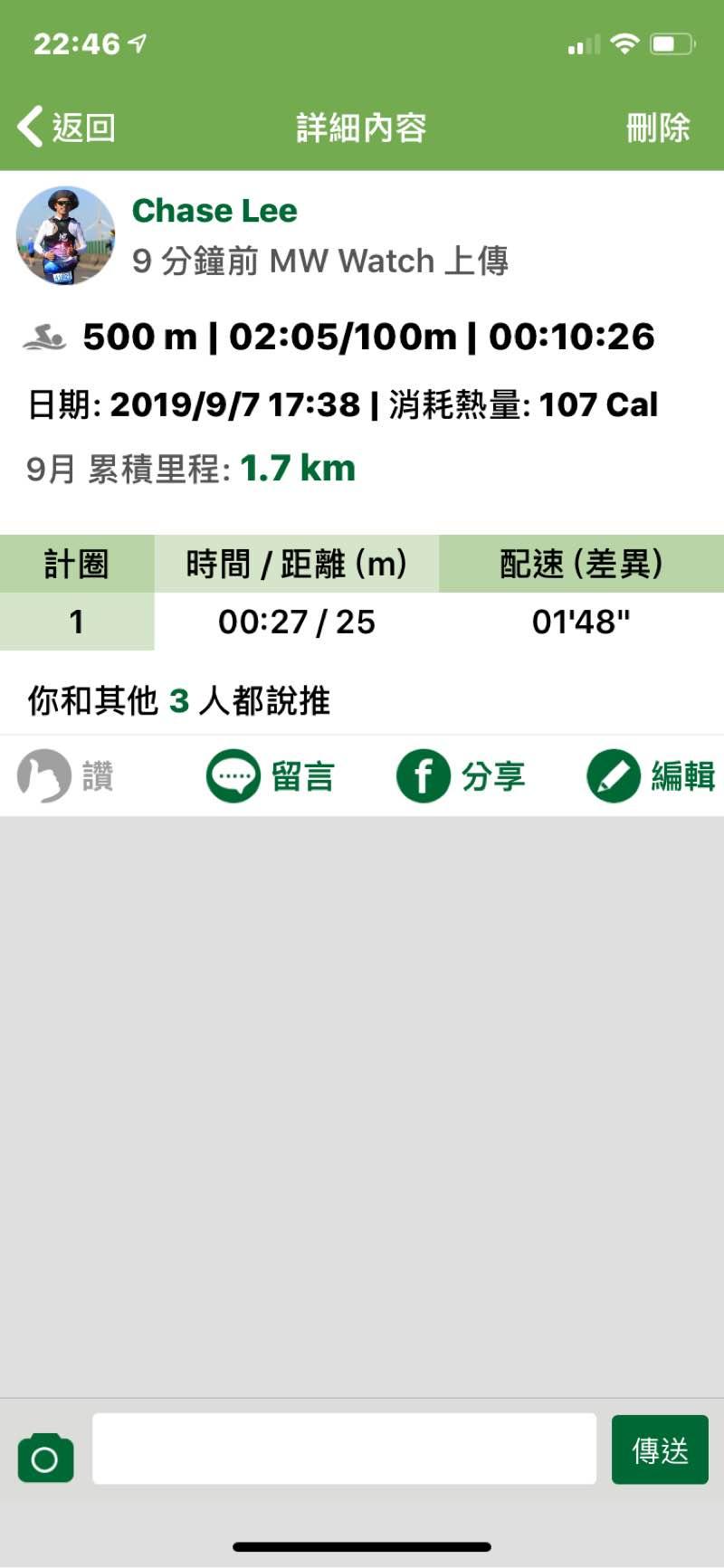Edit the swim record with 編輯

click(651, 776)
